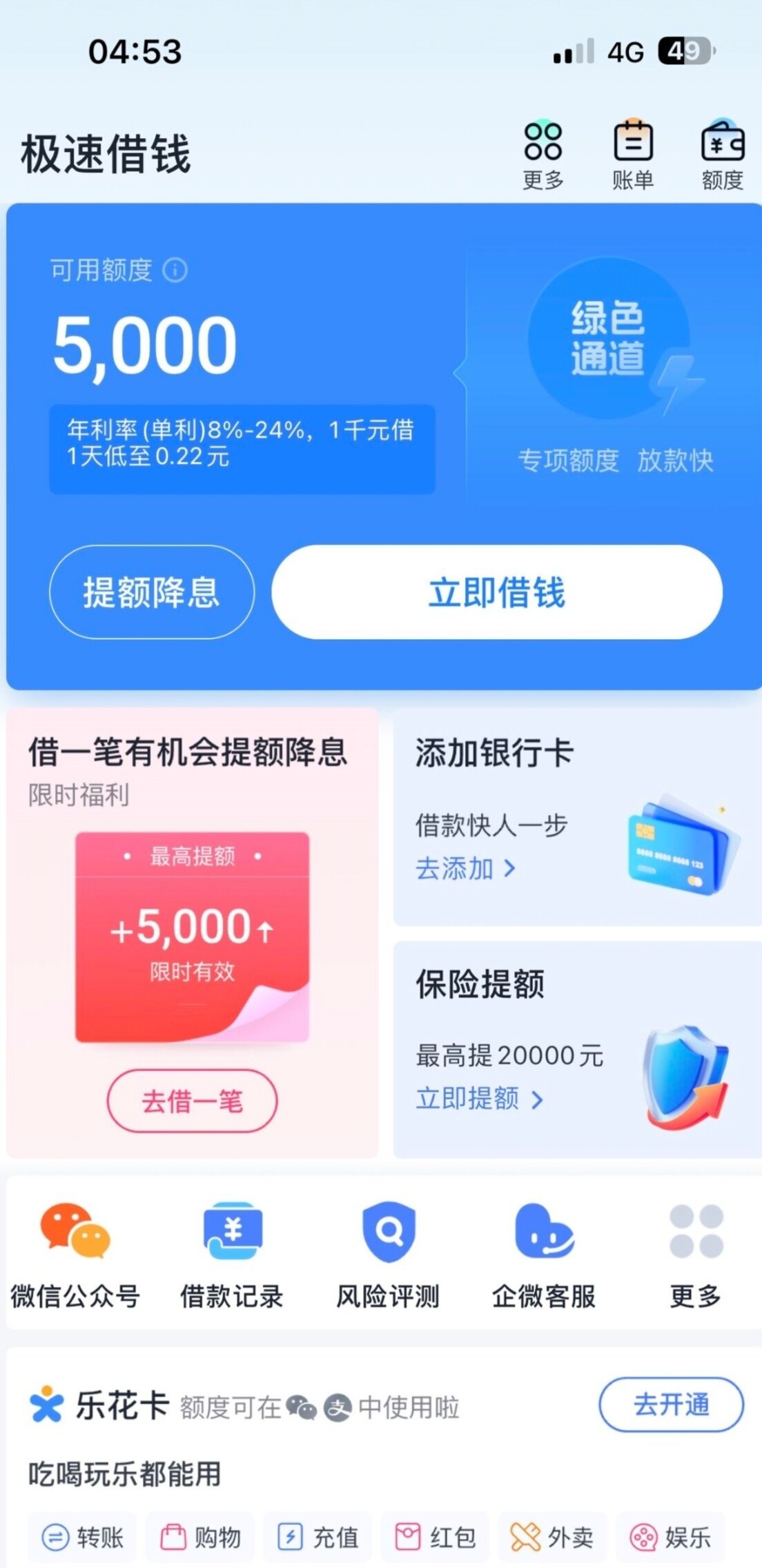Viewport: 762px width, 1568px height.
Task: Open 额度 quota page
Action: 722,155
